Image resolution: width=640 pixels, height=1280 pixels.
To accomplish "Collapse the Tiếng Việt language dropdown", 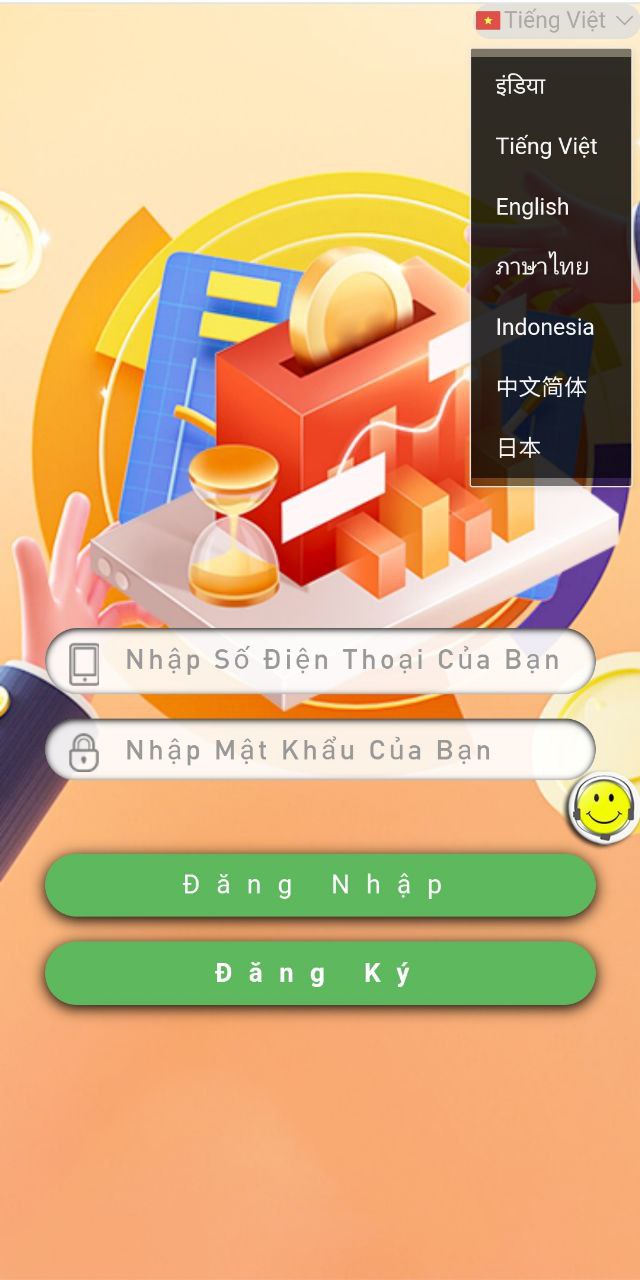I will (555, 20).
